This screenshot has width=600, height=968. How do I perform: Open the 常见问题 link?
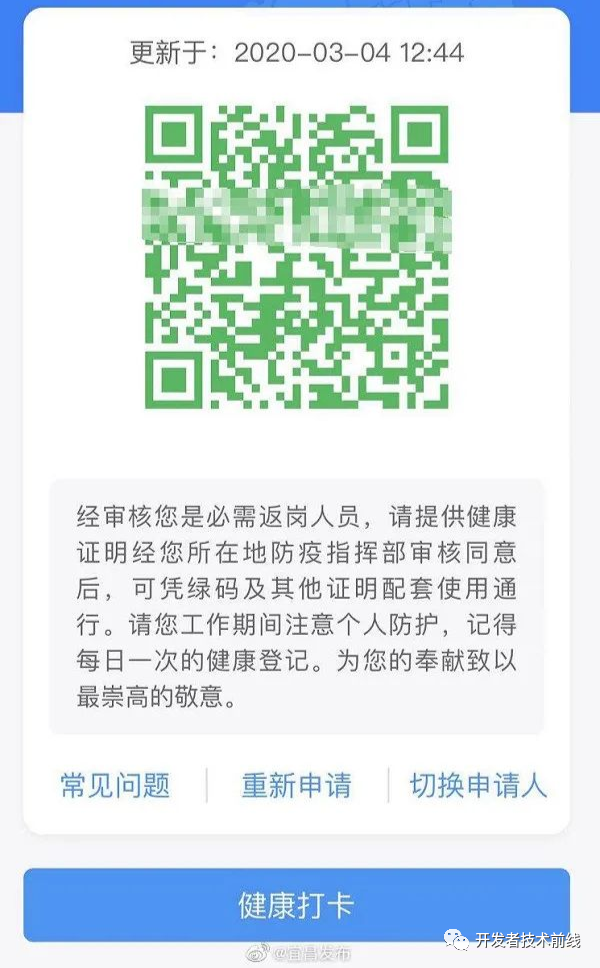(115, 785)
